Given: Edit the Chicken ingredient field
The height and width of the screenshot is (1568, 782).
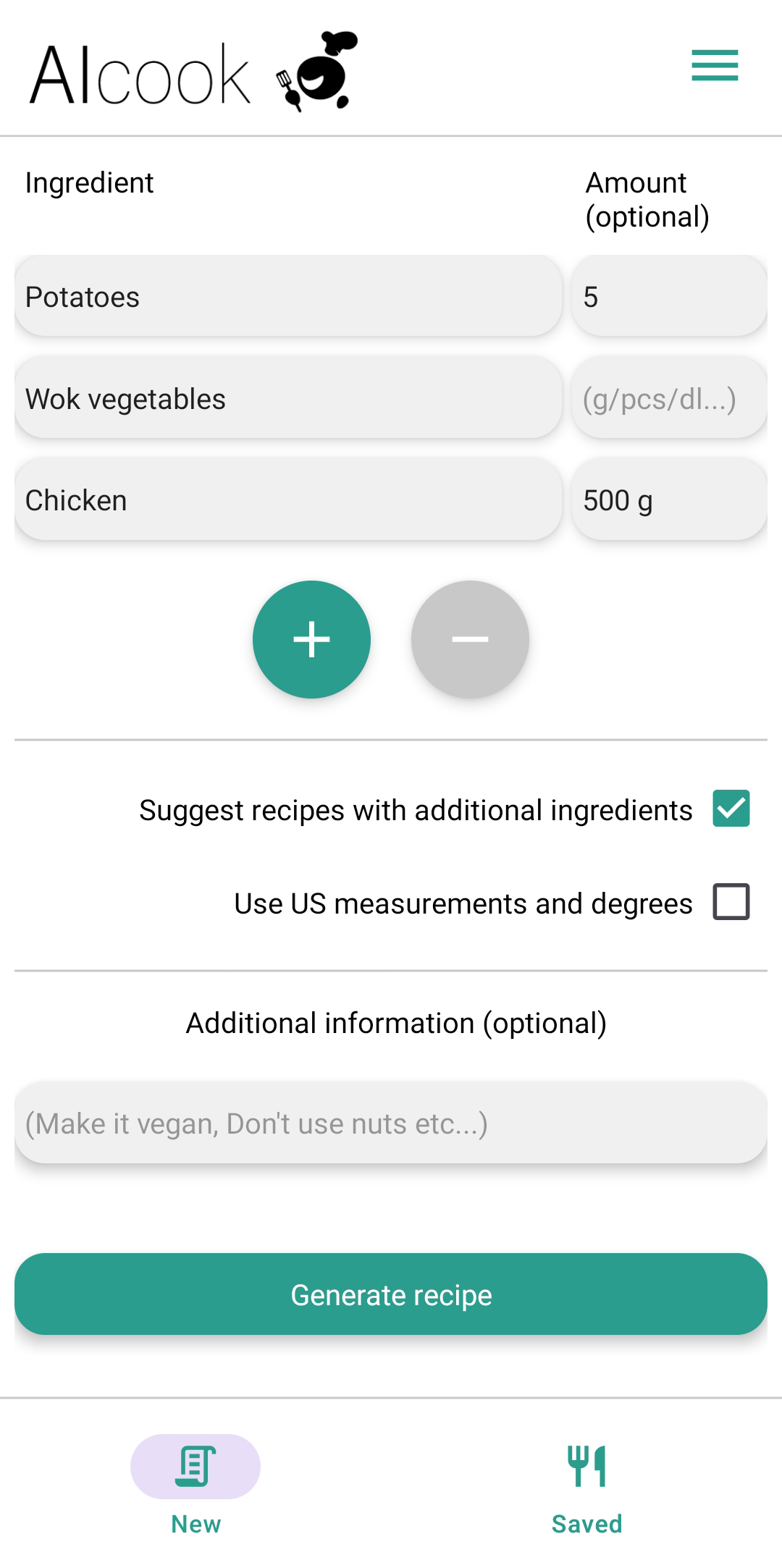Looking at the screenshot, I should [x=288, y=500].
